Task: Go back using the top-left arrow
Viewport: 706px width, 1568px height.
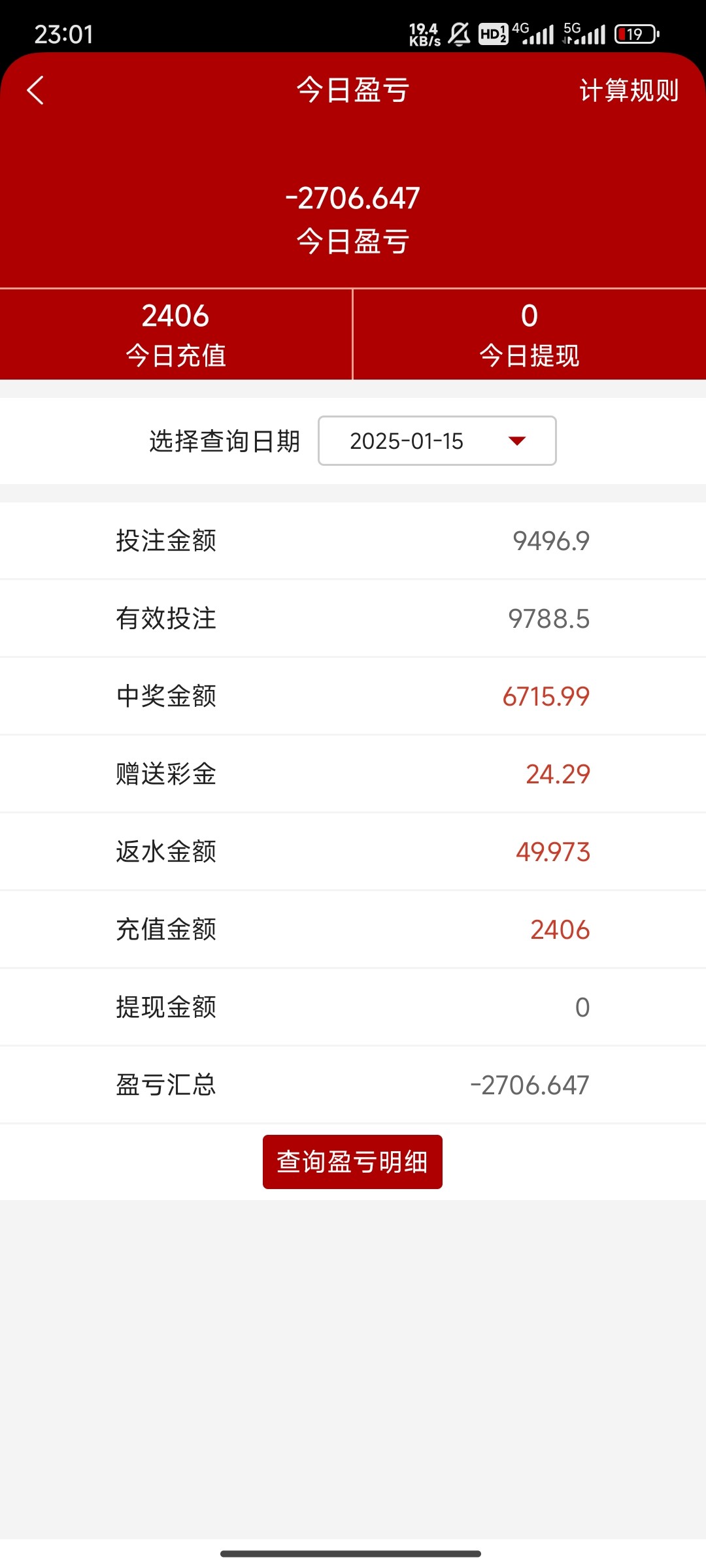Action: [35, 90]
